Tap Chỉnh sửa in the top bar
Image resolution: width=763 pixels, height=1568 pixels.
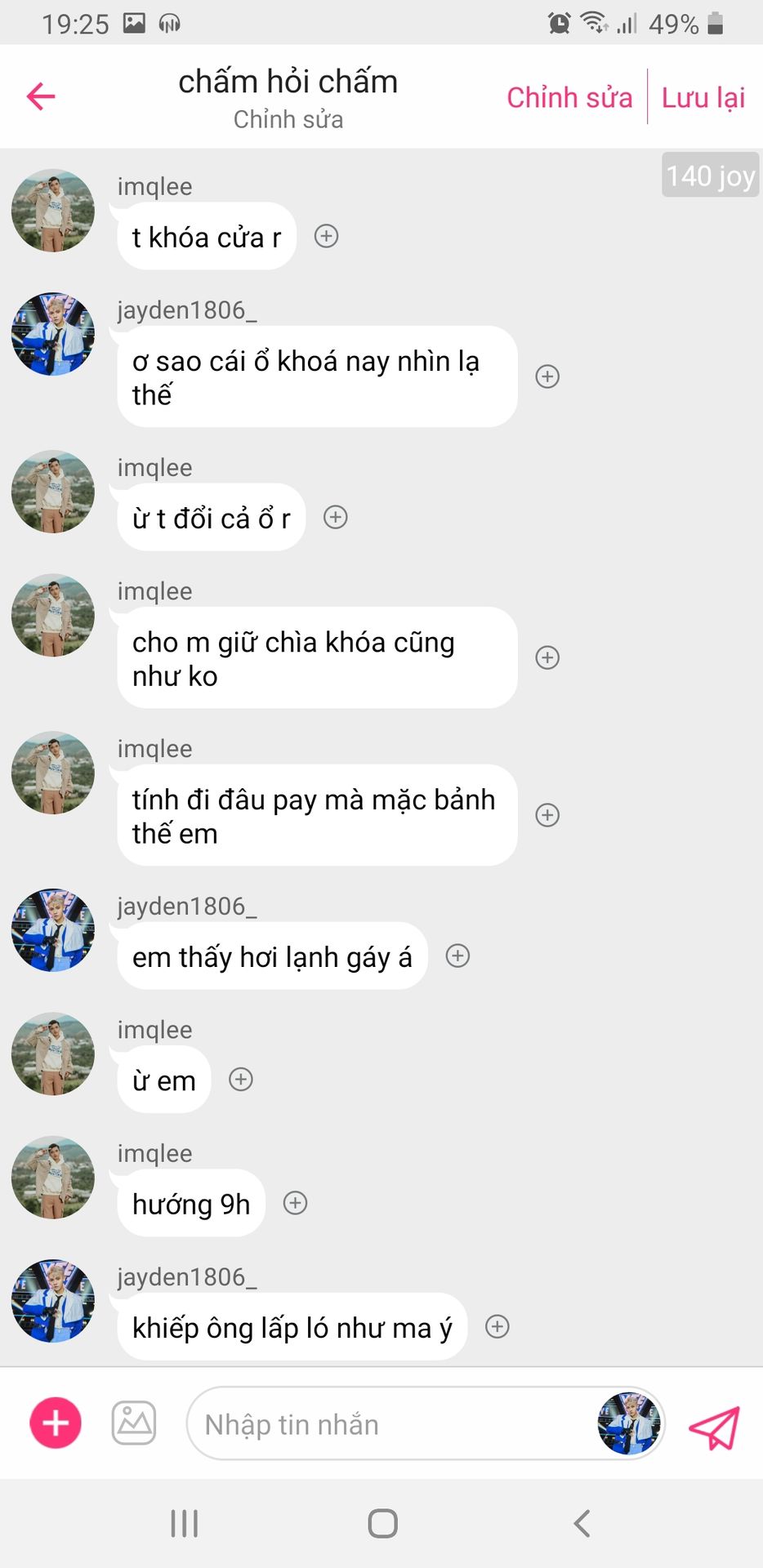tap(569, 97)
